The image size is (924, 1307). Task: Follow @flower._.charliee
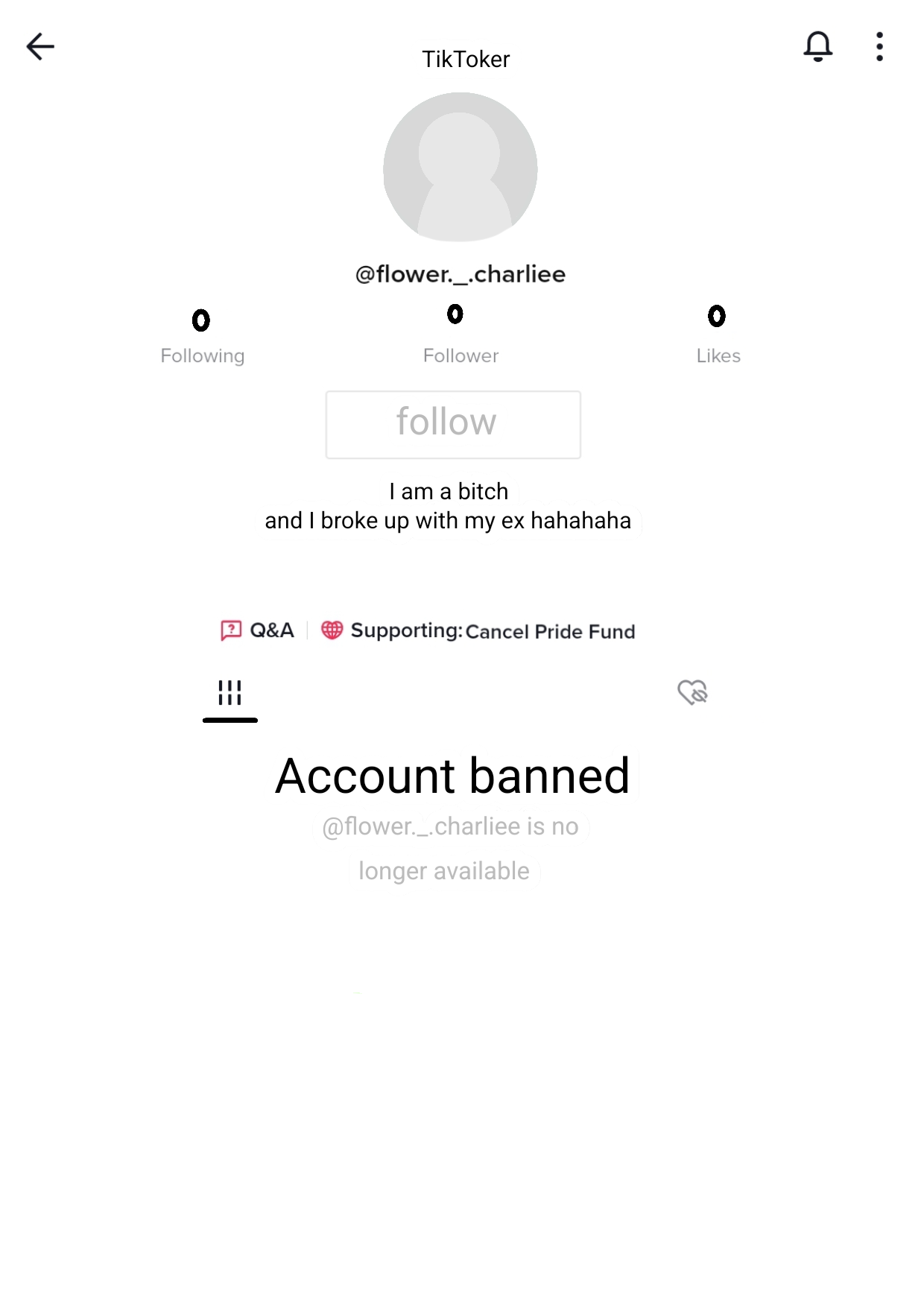453,424
